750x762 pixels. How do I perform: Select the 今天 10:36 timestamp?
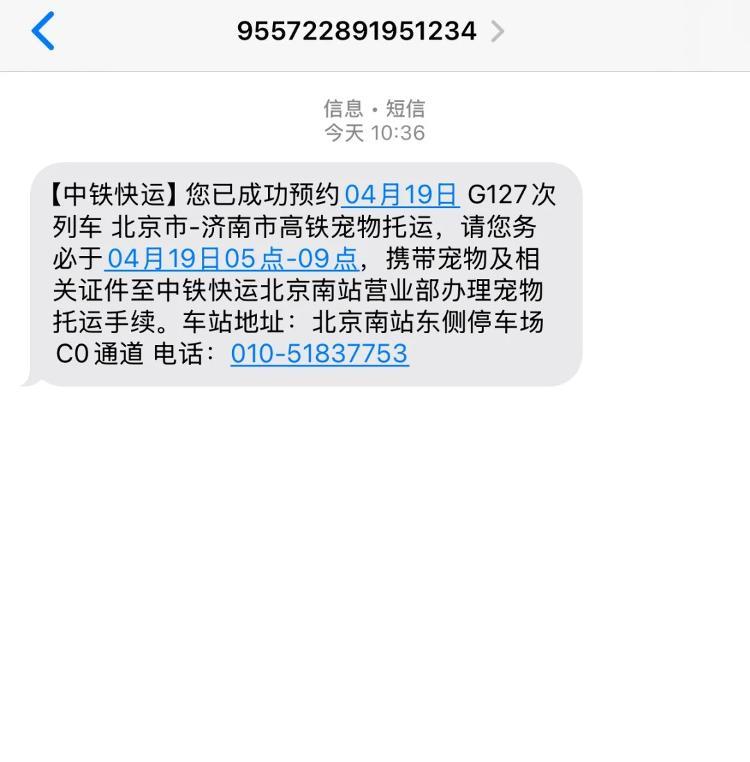[x=373, y=131]
